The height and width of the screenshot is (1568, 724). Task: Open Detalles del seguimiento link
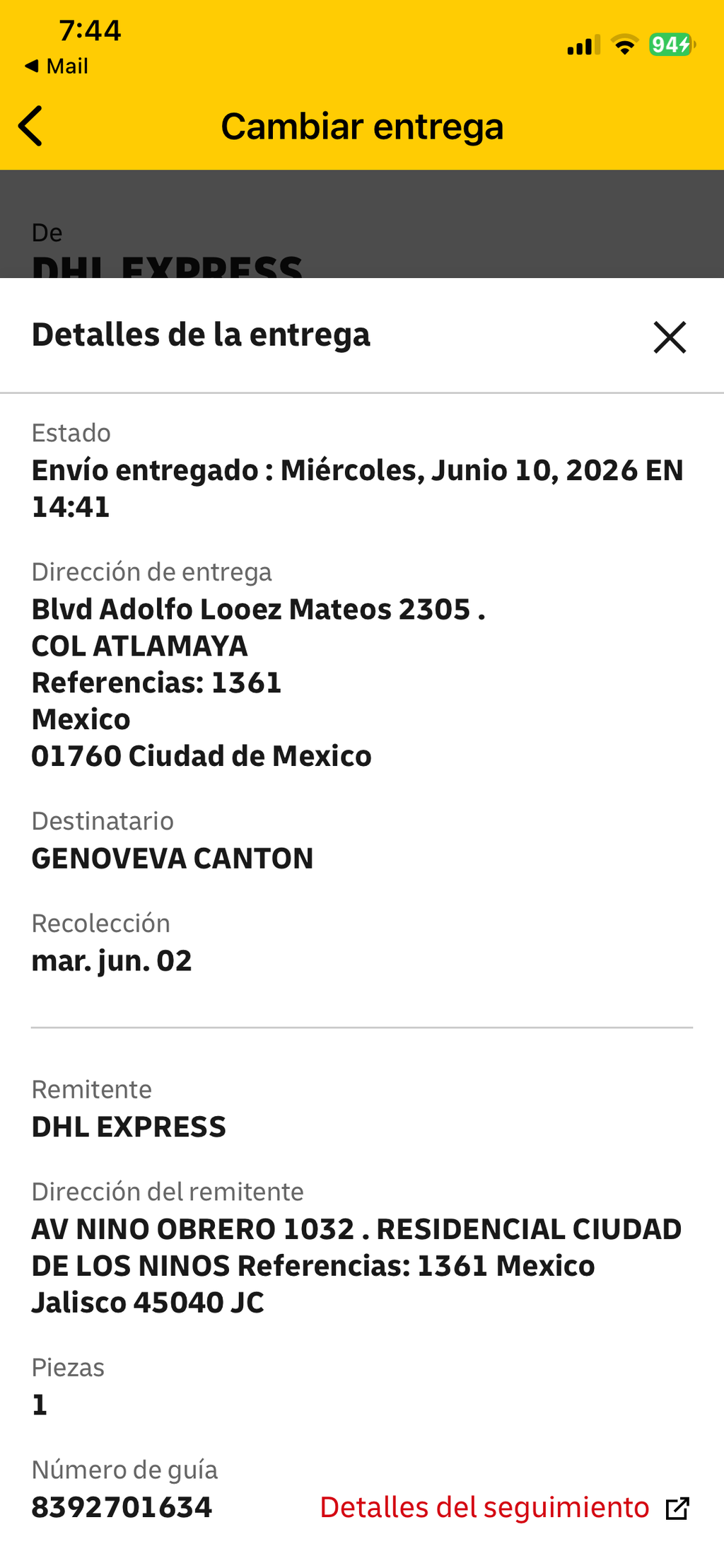click(x=504, y=1508)
